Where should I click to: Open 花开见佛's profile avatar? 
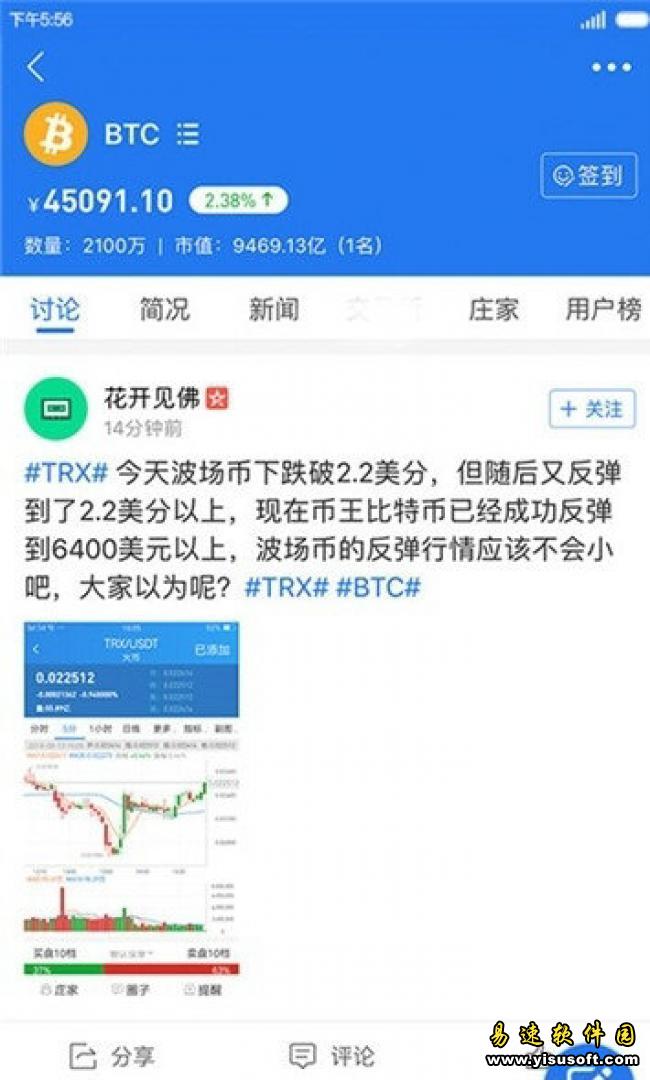pyautogui.click(x=56, y=409)
